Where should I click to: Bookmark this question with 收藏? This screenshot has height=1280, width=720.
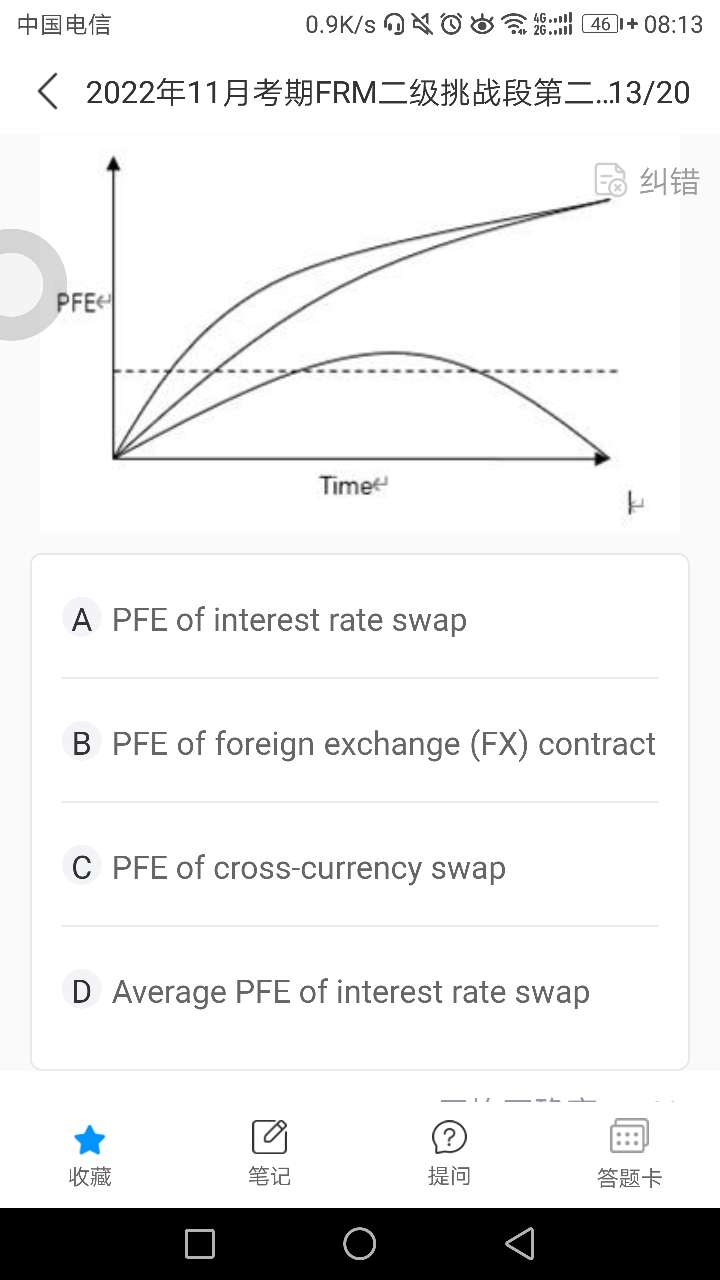pos(90,1154)
